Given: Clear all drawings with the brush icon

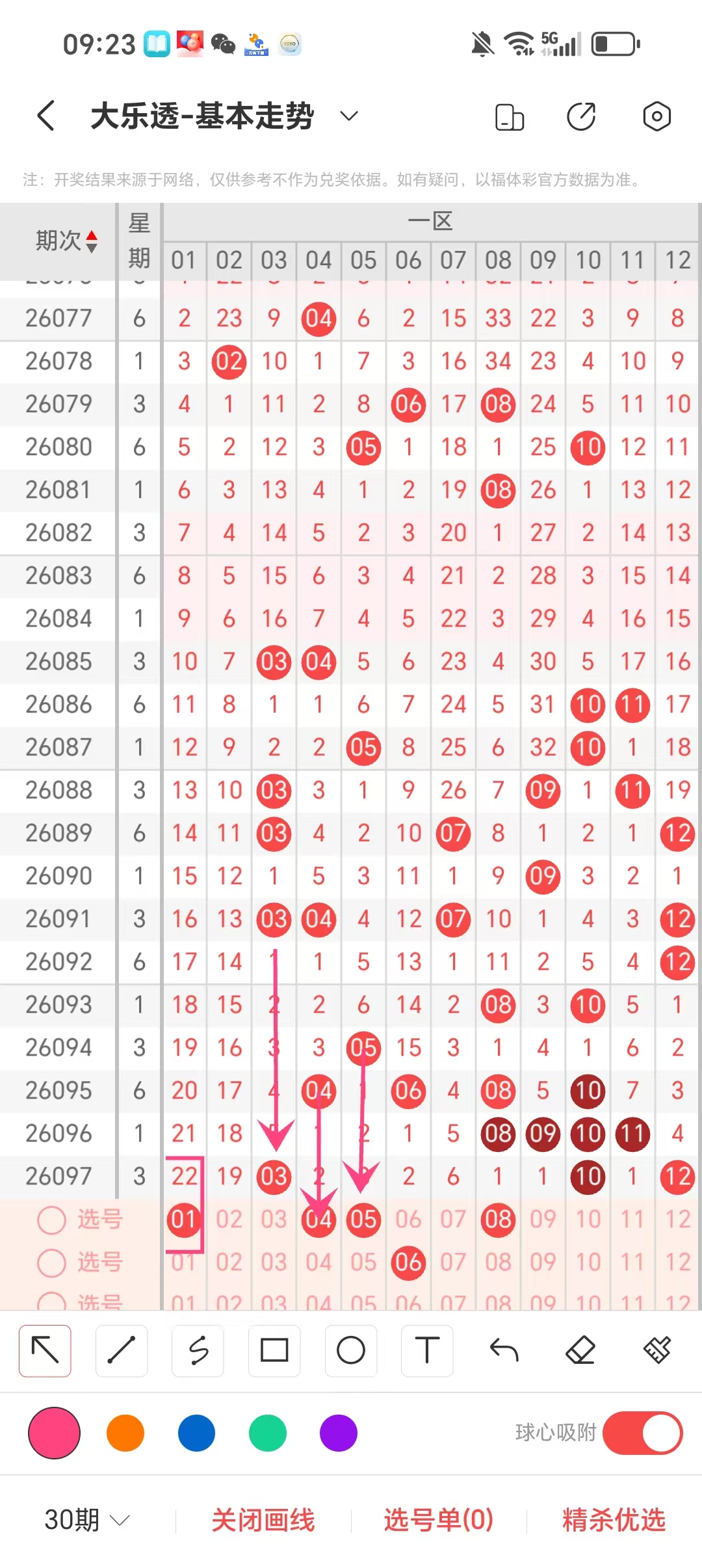Looking at the screenshot, I should pyautogui.click(x=657, y=1351).
